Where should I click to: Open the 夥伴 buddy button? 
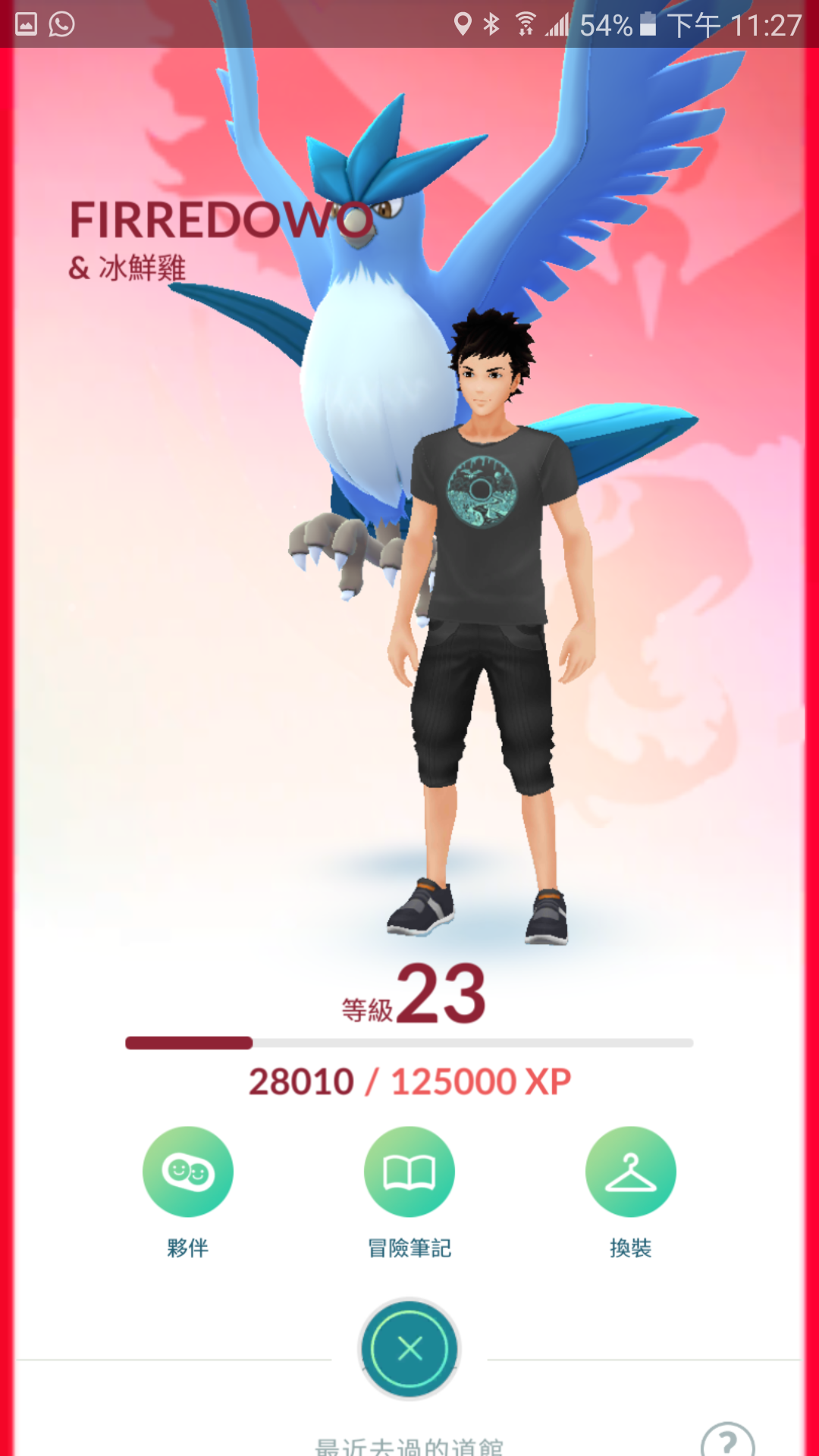point(187,1172)
